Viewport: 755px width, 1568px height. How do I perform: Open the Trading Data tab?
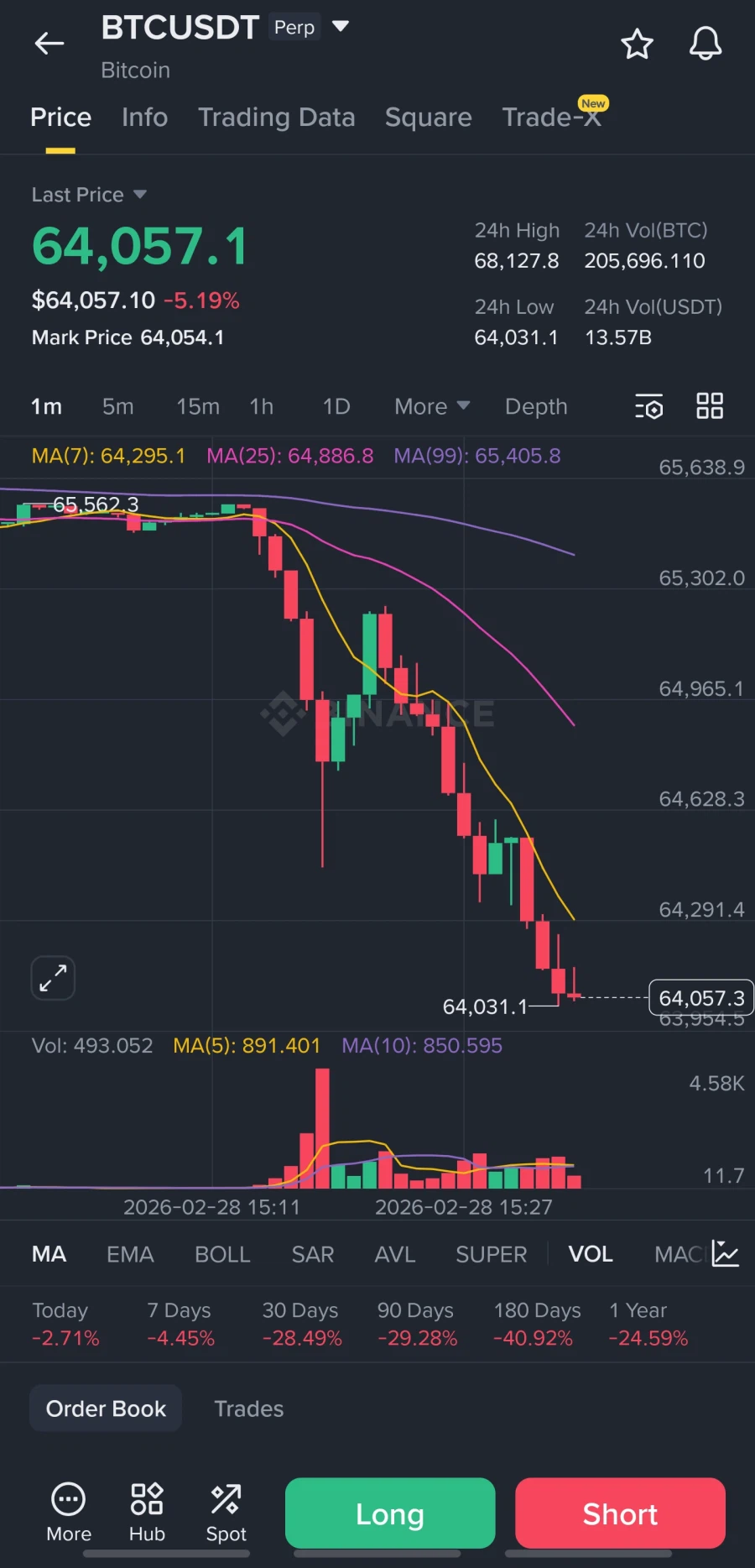click(276, 118)
